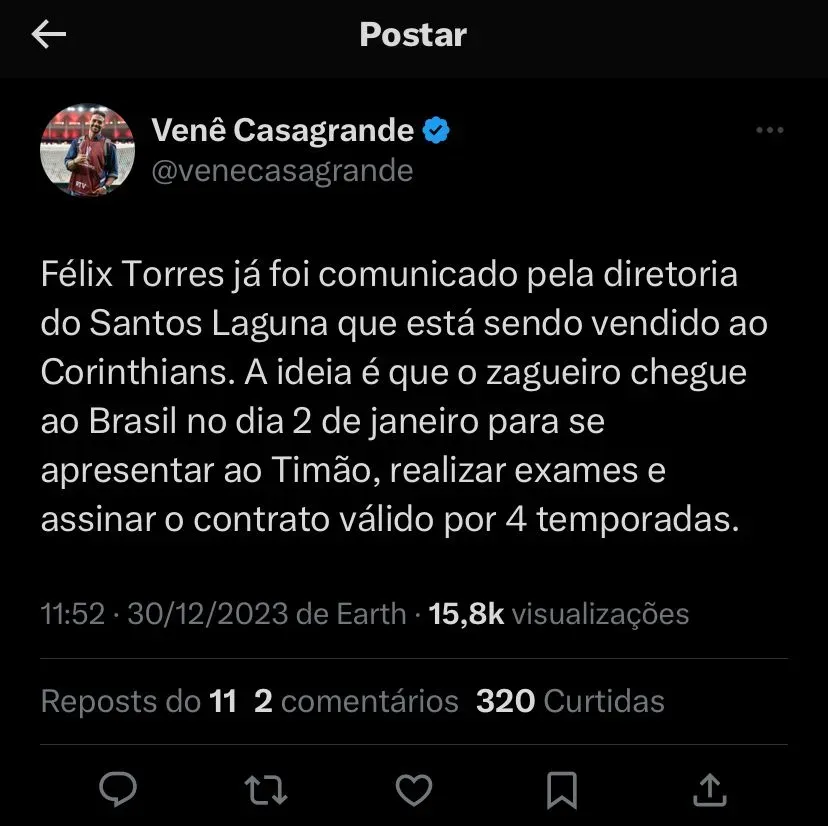Bookmark this post
The height and width of the screenshot is (826, 828).
point(562,789)
